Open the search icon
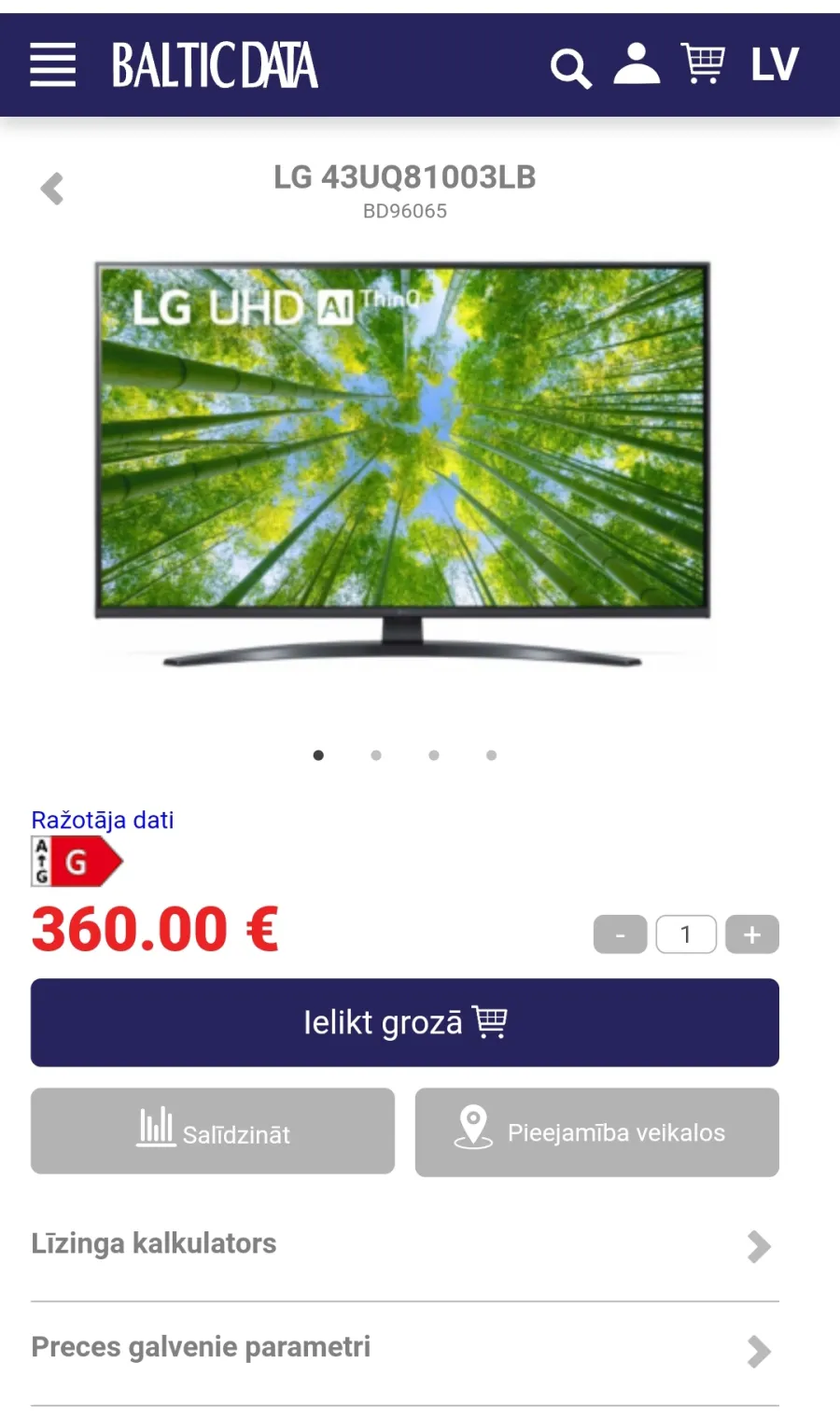The image size is (840, 1418). 571,68
